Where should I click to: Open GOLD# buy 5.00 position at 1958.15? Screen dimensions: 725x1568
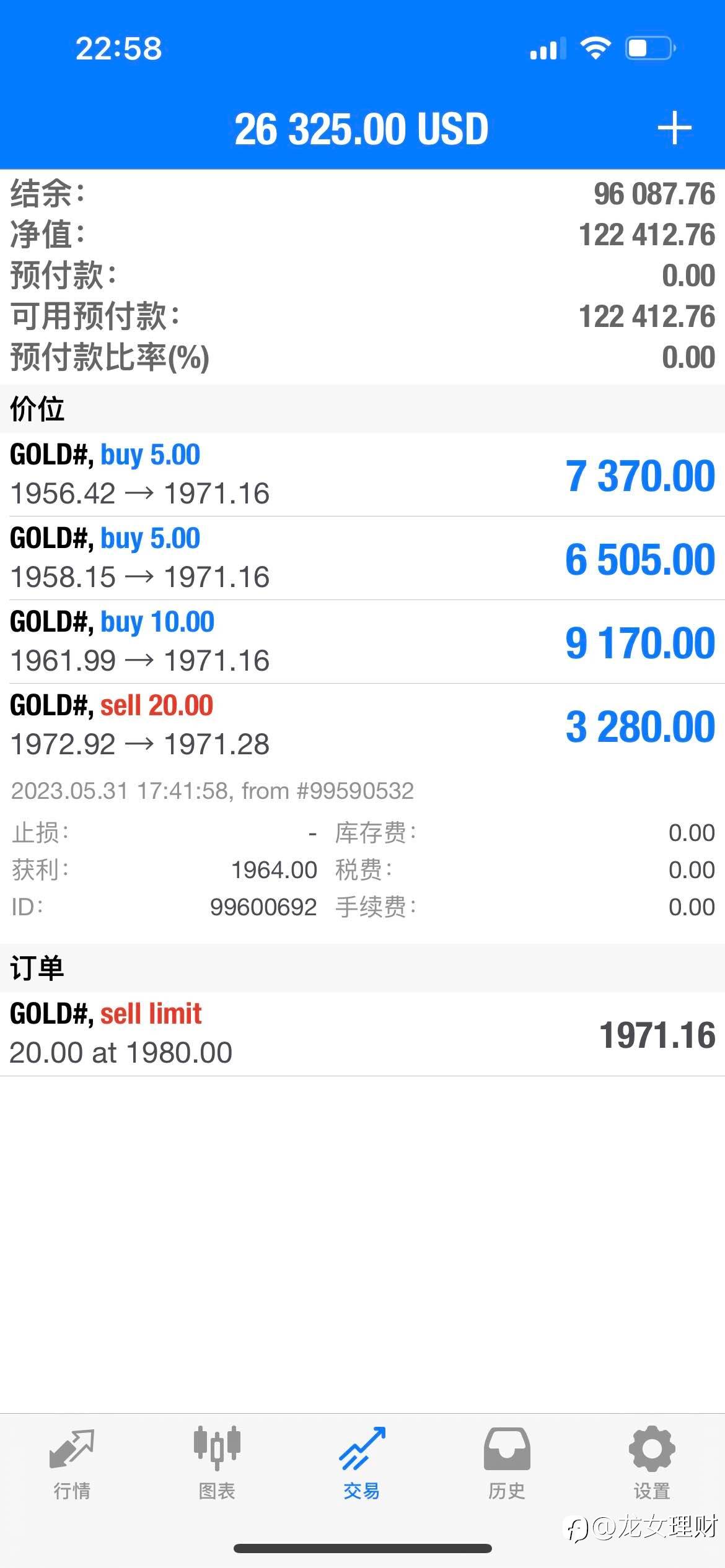pos(362,558)
